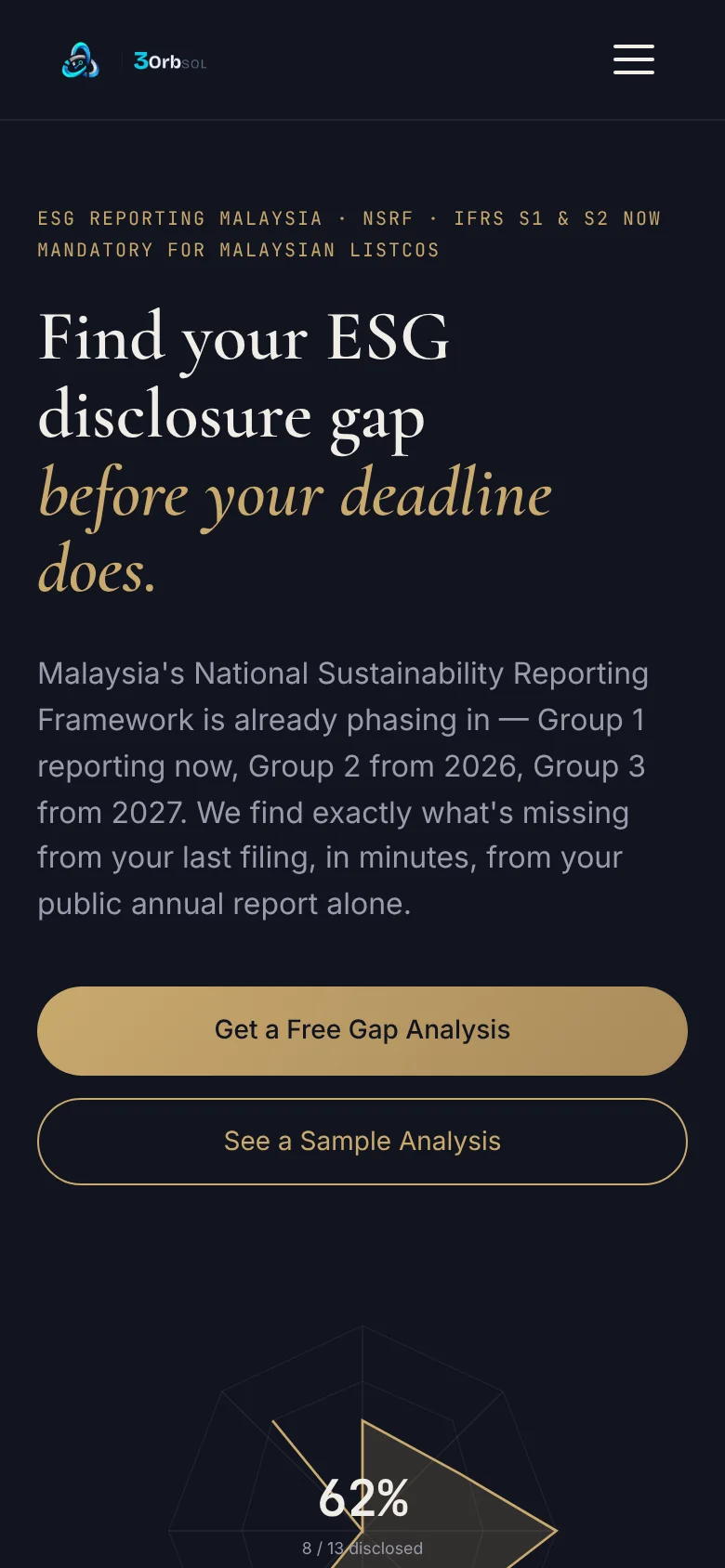Open the hamburger navigation menu
The width and height of the screenshot is (725, 1568).
click(x=634, y=59)
